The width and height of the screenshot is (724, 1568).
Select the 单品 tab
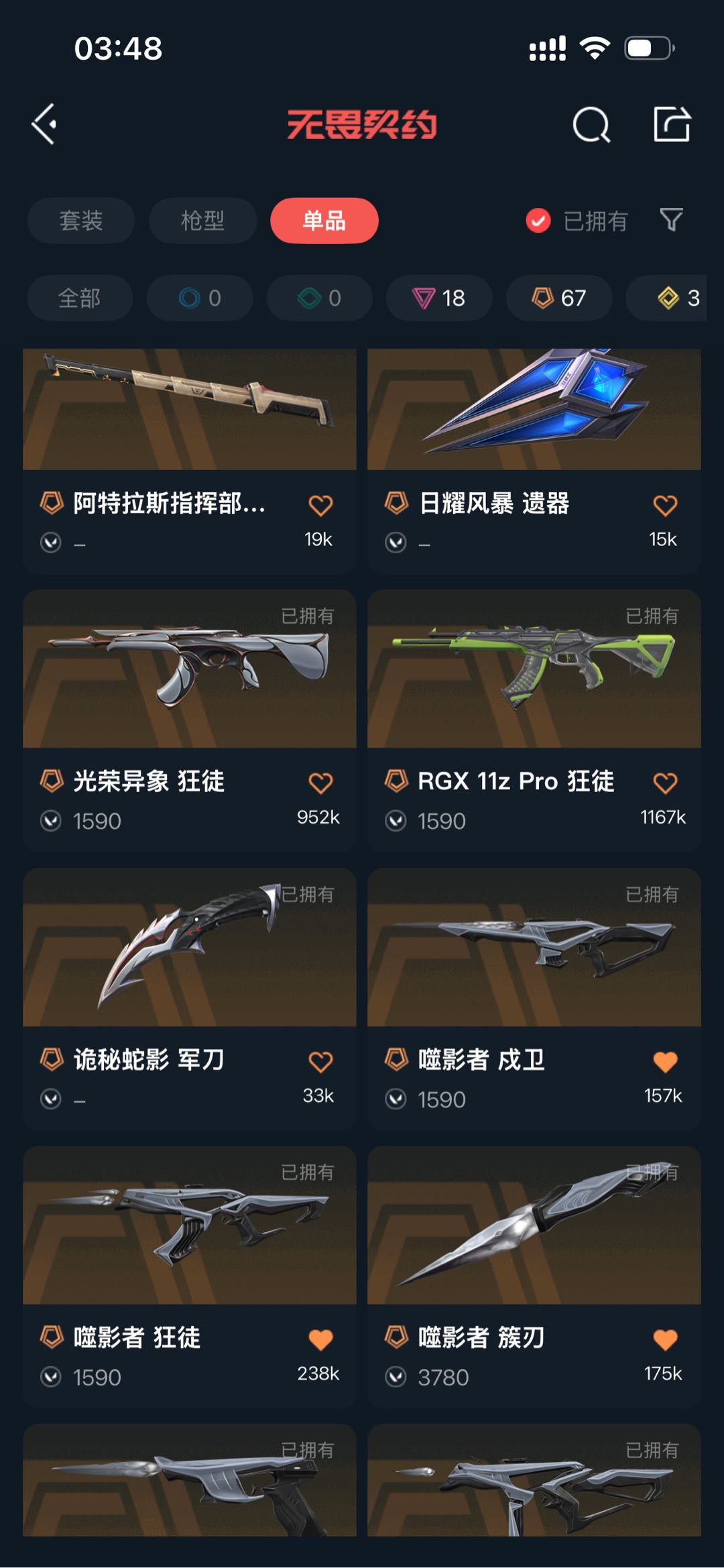pos(324,221)
